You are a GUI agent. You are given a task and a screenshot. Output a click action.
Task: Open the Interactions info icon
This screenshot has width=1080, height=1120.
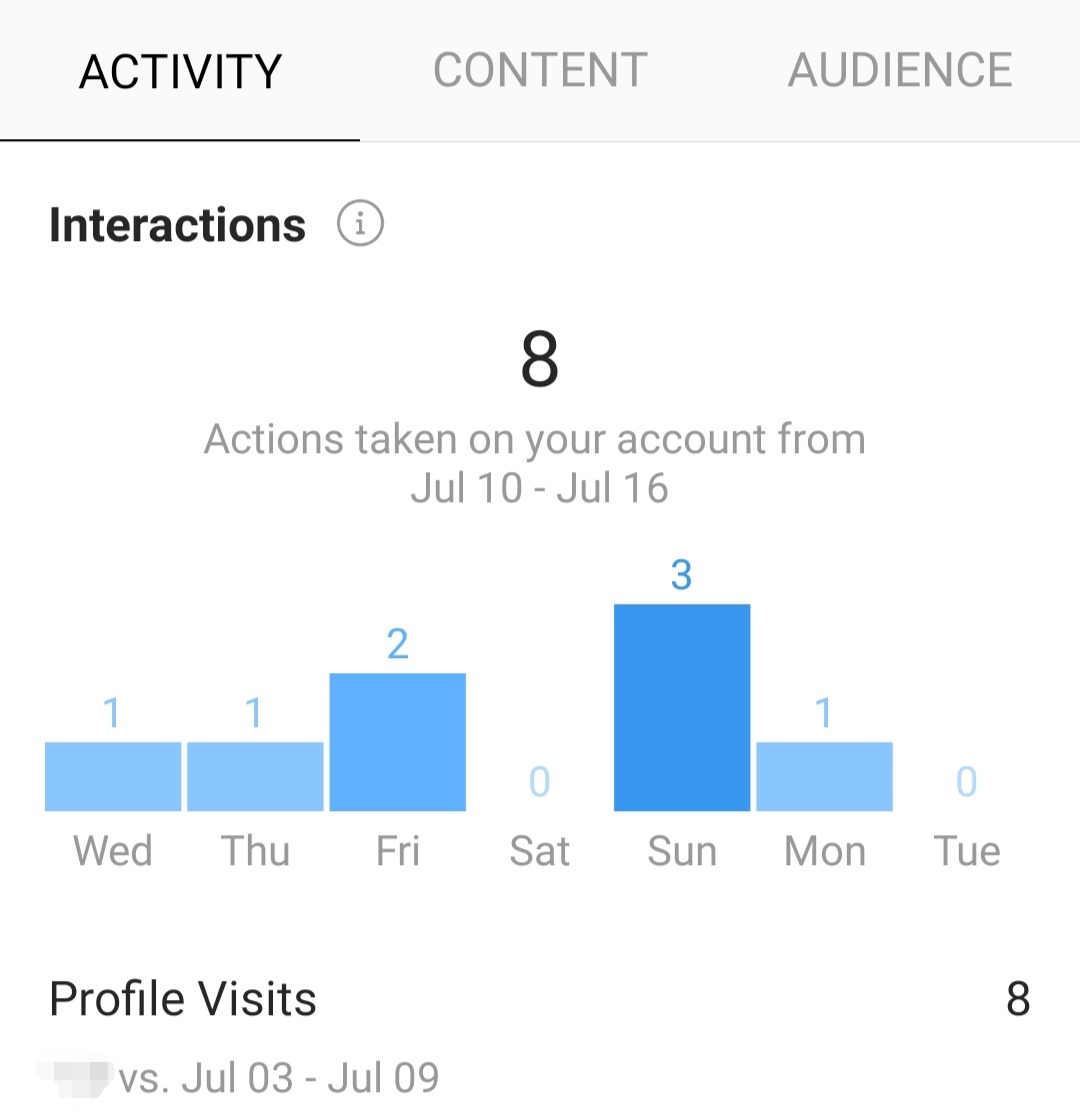(x=360, y=224)
